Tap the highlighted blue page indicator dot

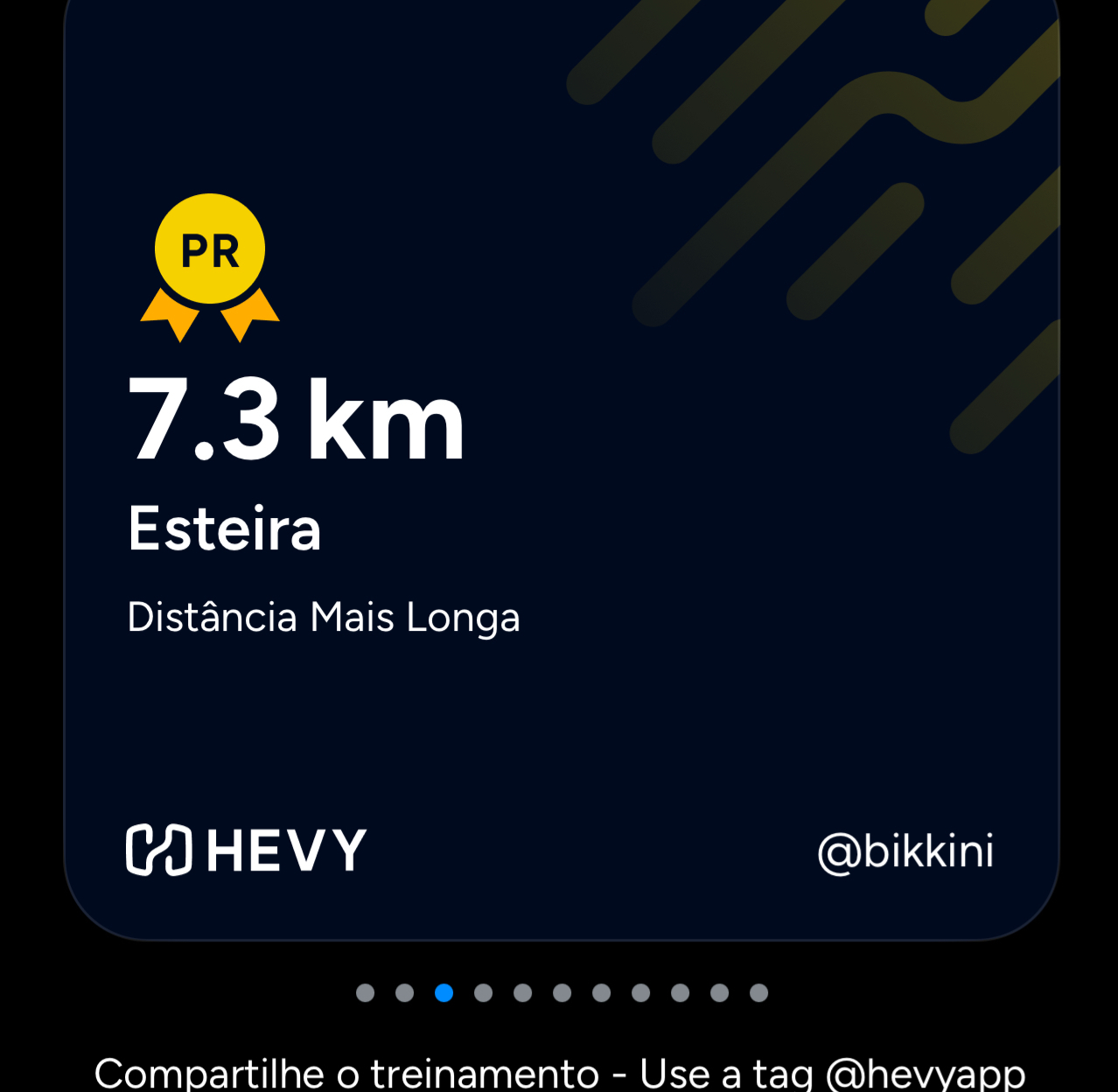[x=444, y=992]
